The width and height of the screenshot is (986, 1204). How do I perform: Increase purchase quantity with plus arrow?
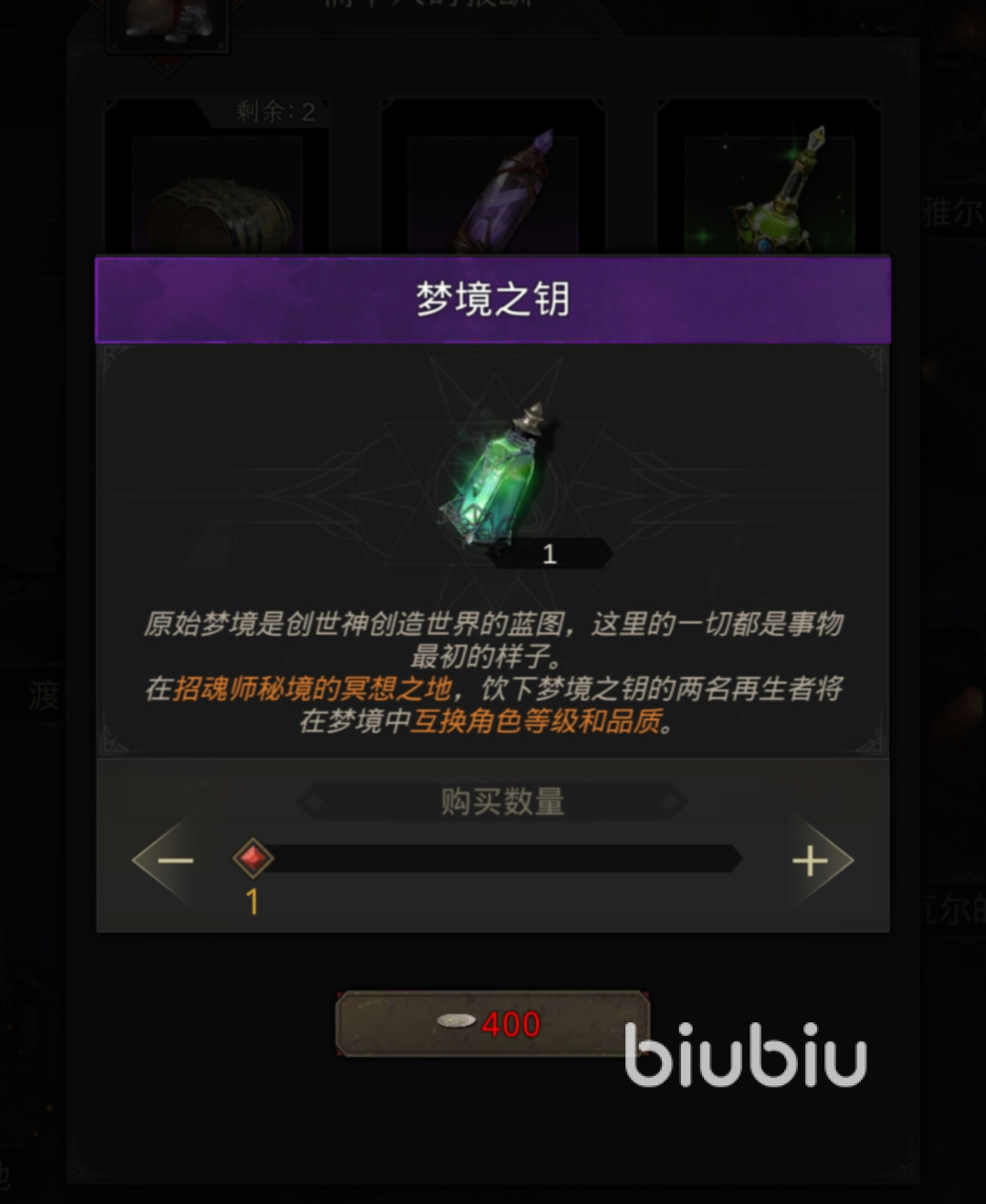[812, 861]
